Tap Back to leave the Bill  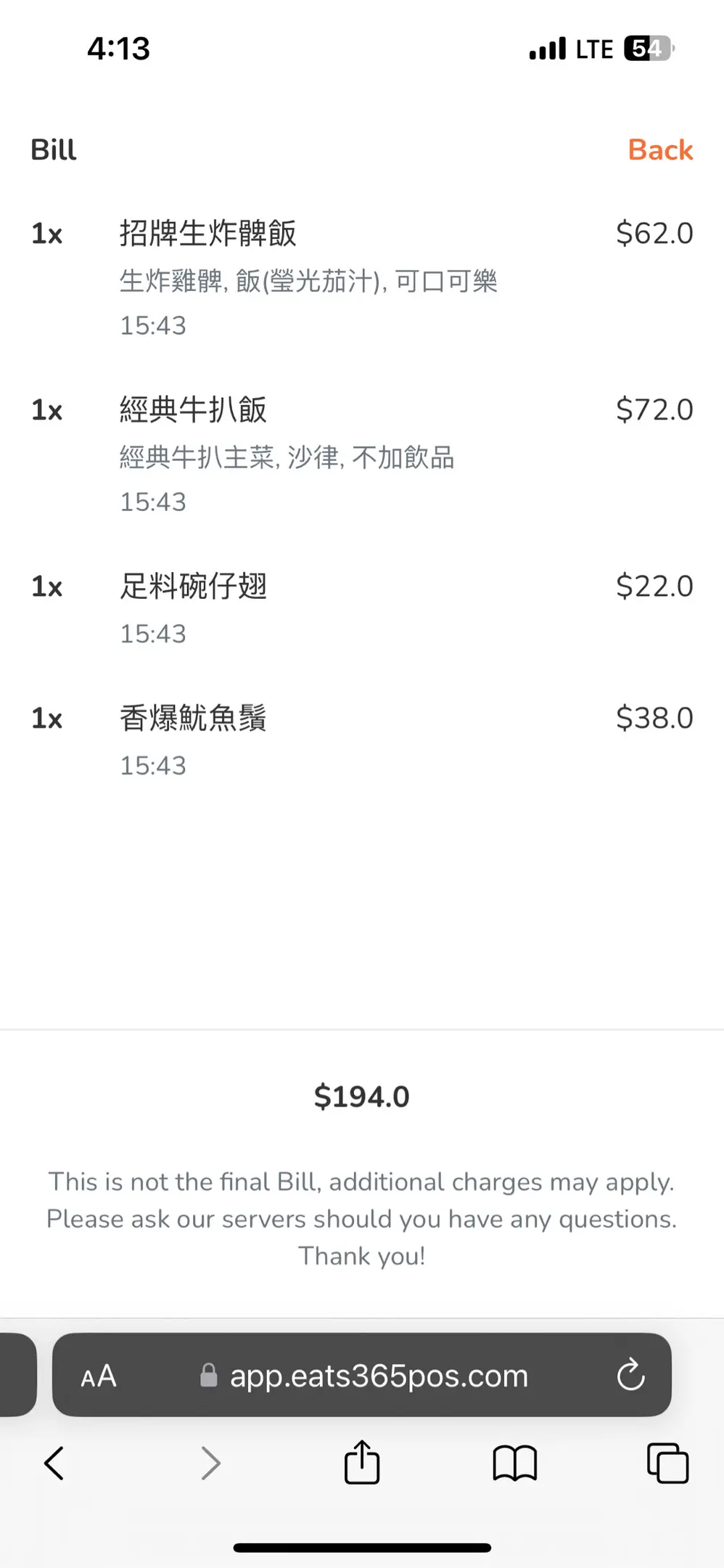pos(660,150)
